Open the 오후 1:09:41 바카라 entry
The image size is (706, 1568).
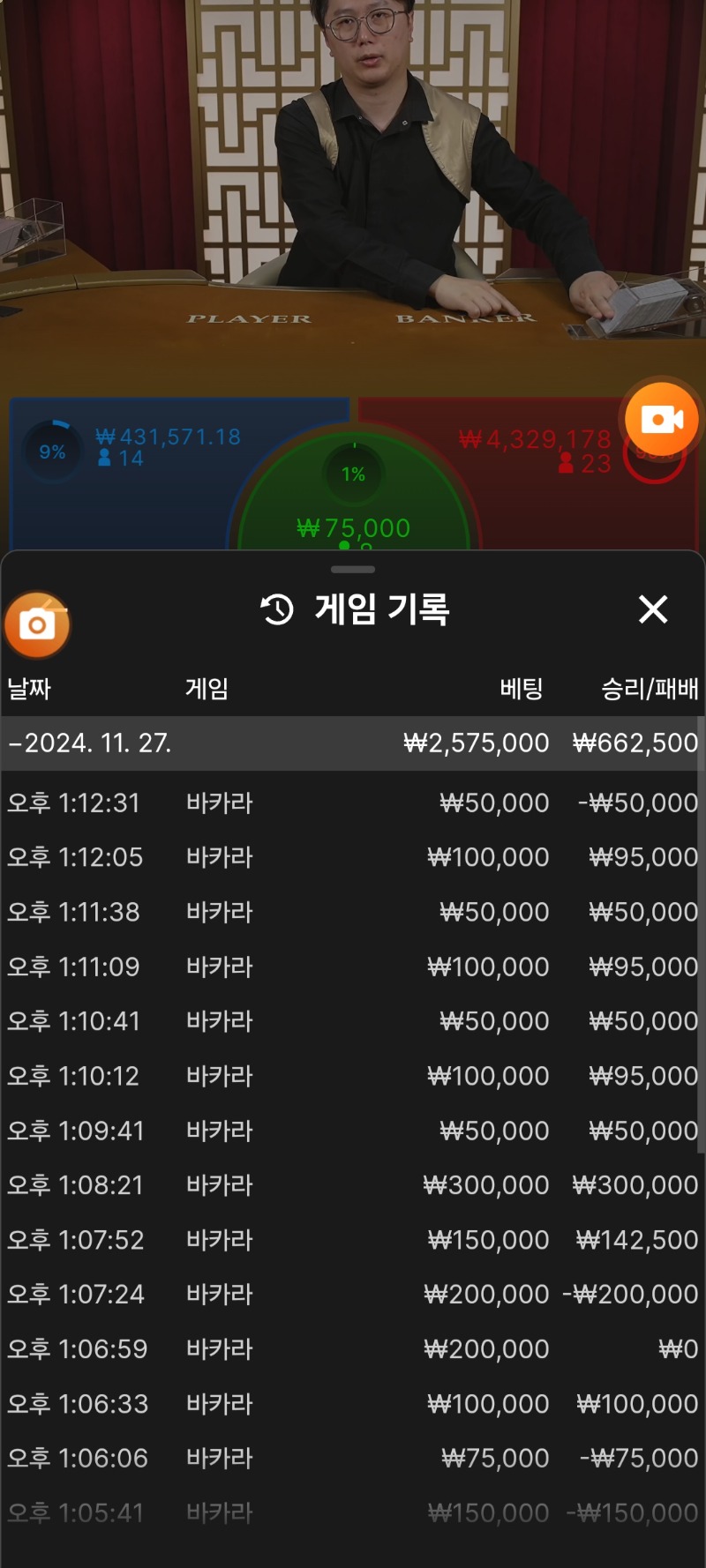pos(351,1131)
